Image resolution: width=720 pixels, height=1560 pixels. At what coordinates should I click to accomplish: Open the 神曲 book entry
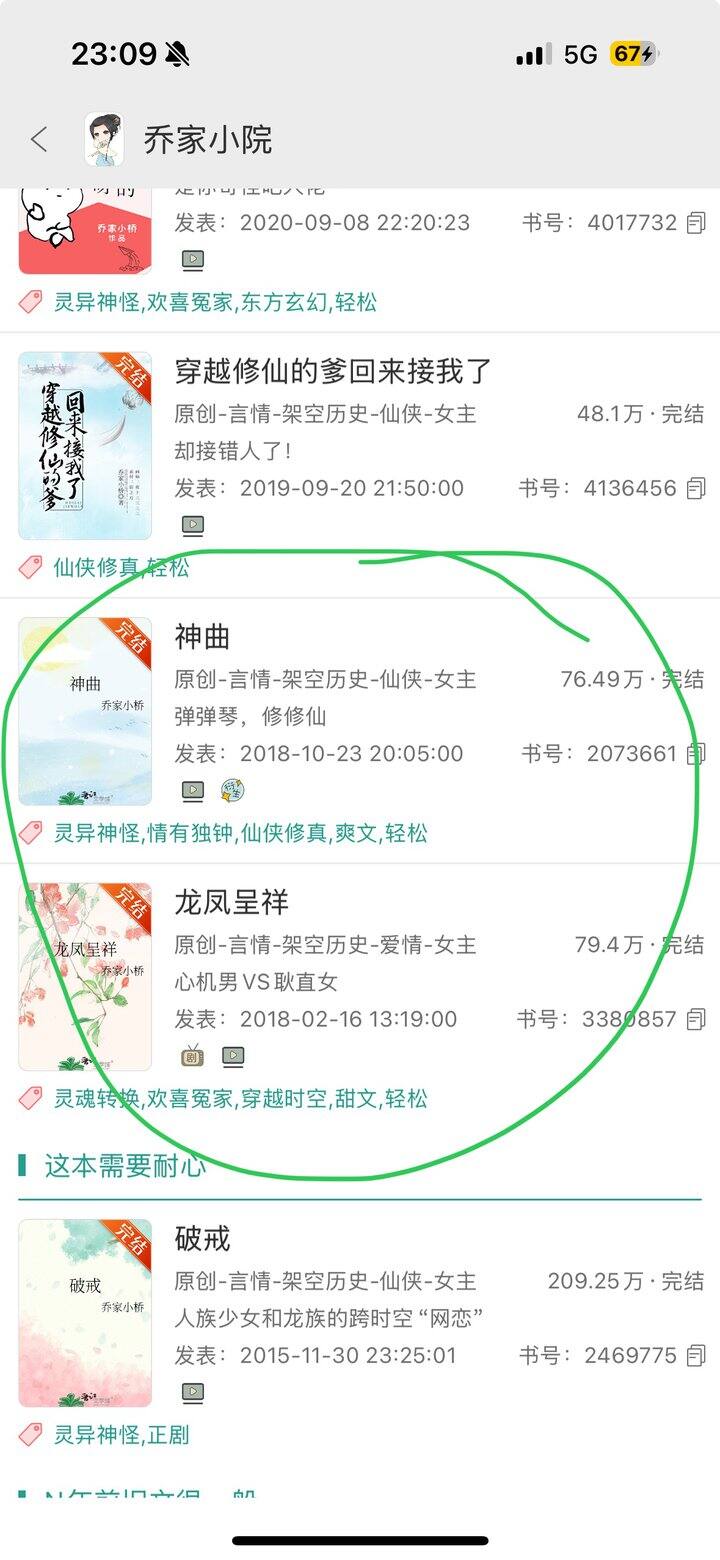pos(203,637)
